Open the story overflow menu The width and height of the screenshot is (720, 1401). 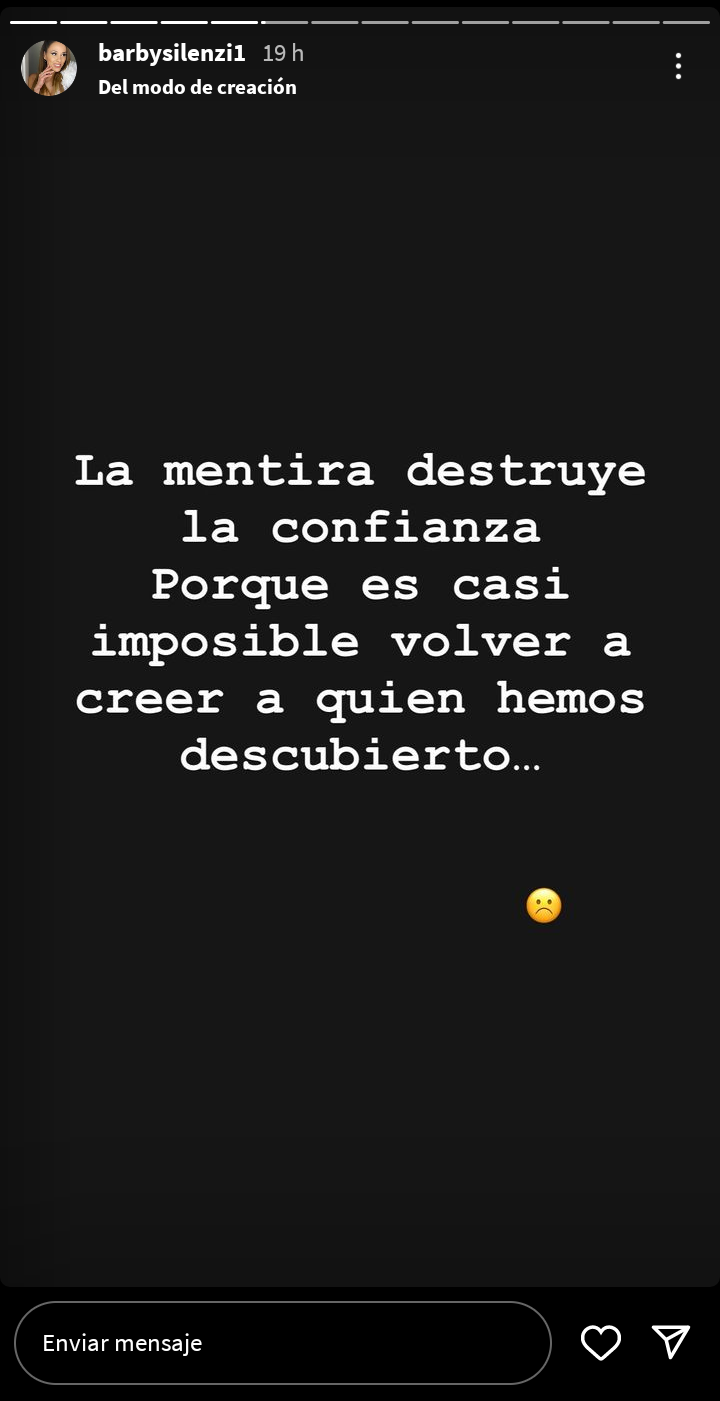678,67
